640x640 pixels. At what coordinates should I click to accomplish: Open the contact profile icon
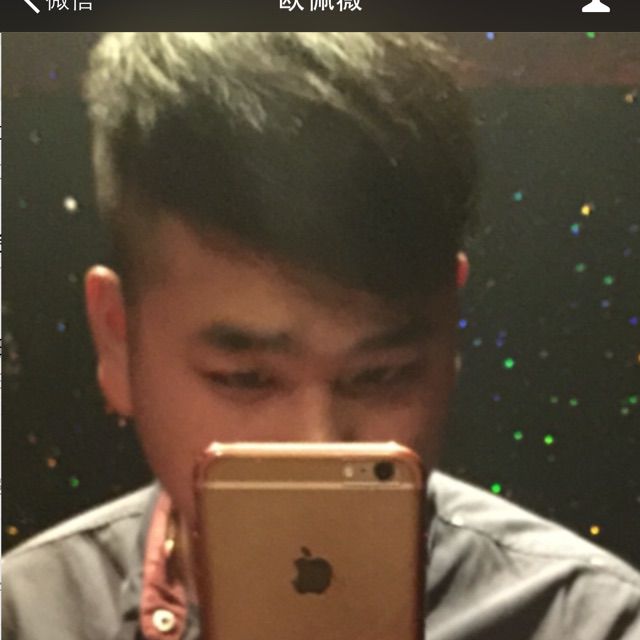[596, 4]
